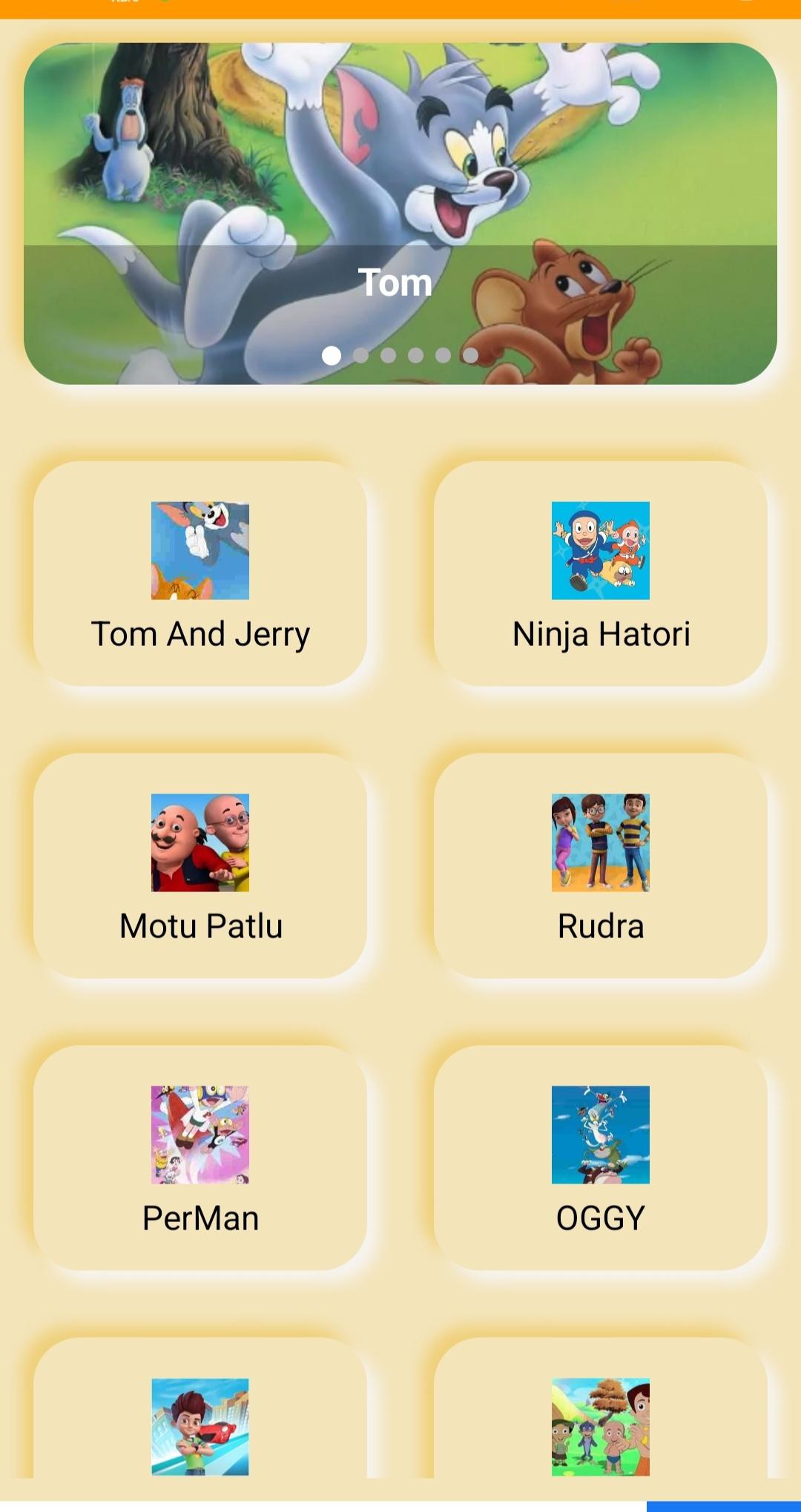The image size is (801, 1512).
Task: Jump to the last banner slide dot
Action: [x=470, y=355]
